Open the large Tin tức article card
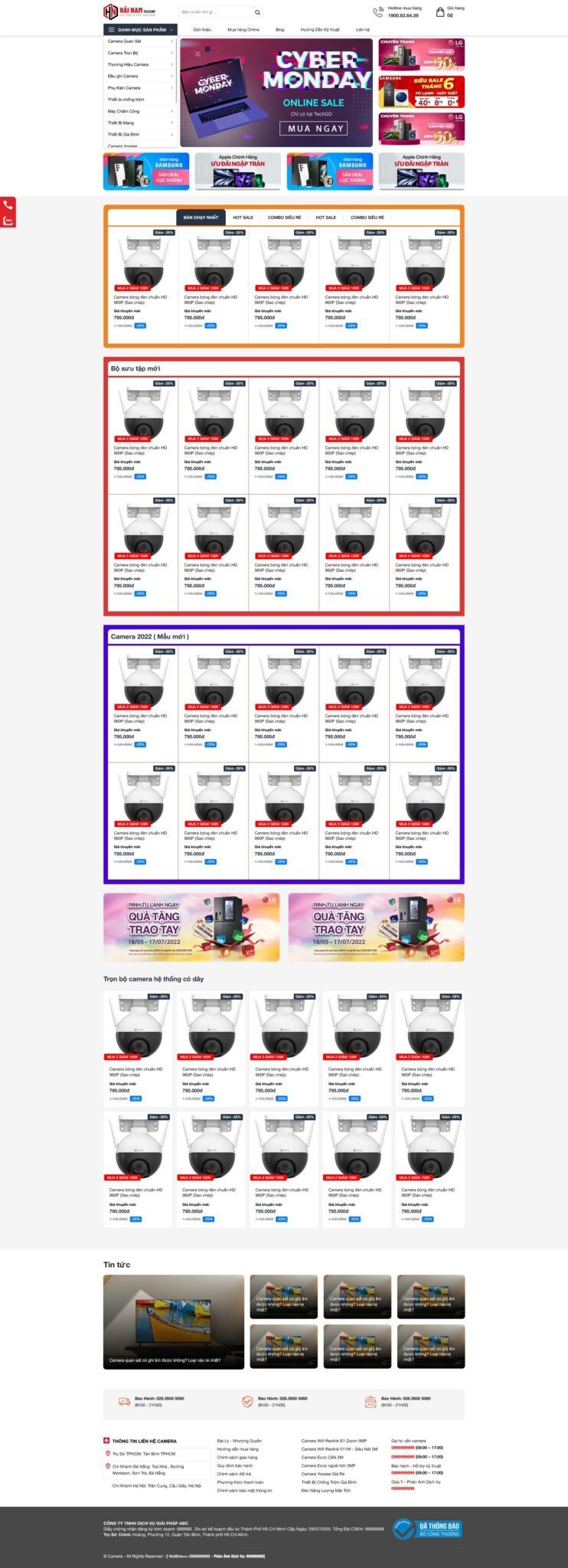 pos(174,1321)
